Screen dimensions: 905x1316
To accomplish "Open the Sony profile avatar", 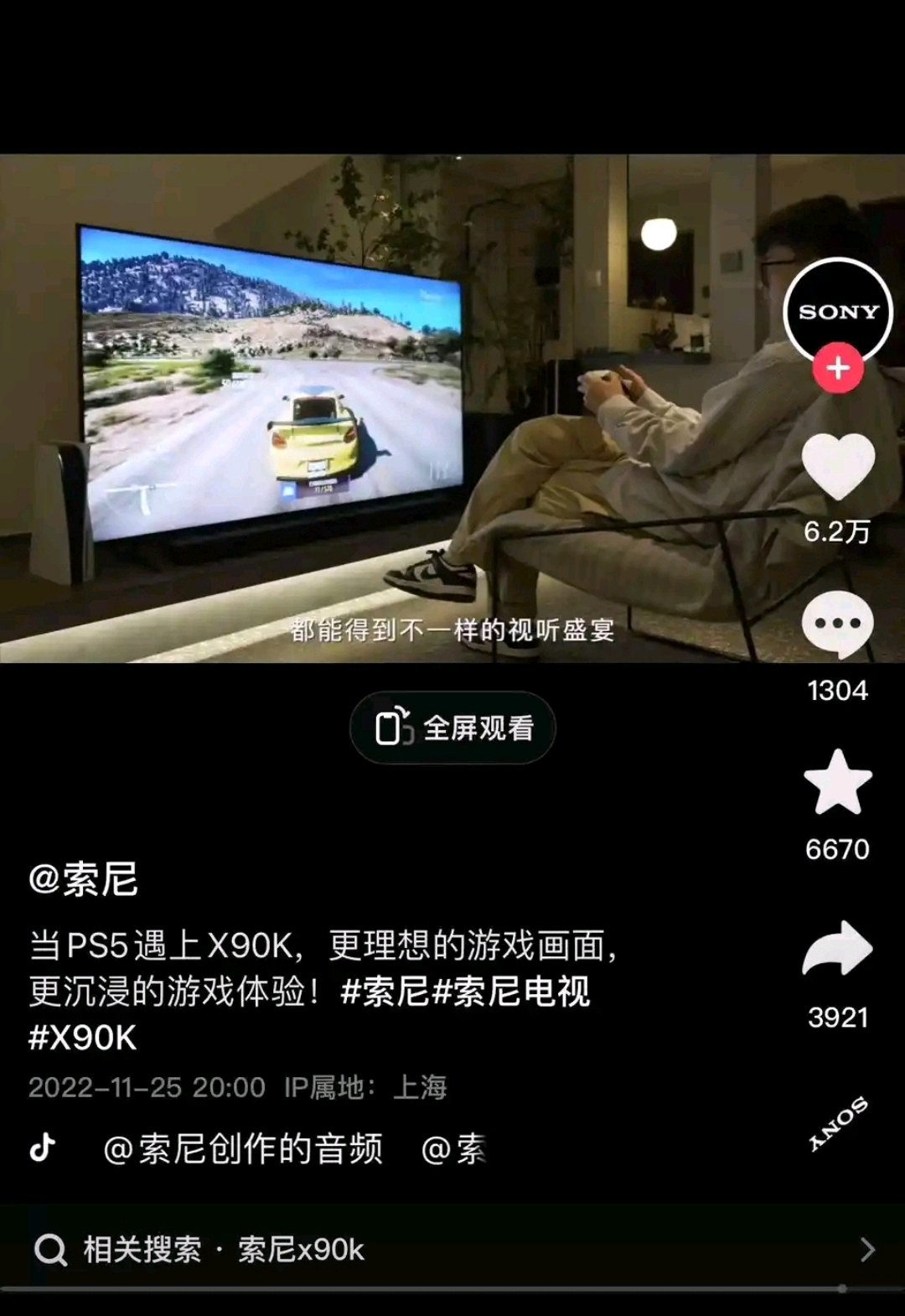I will pyautogui.click(x=837, y=312).
